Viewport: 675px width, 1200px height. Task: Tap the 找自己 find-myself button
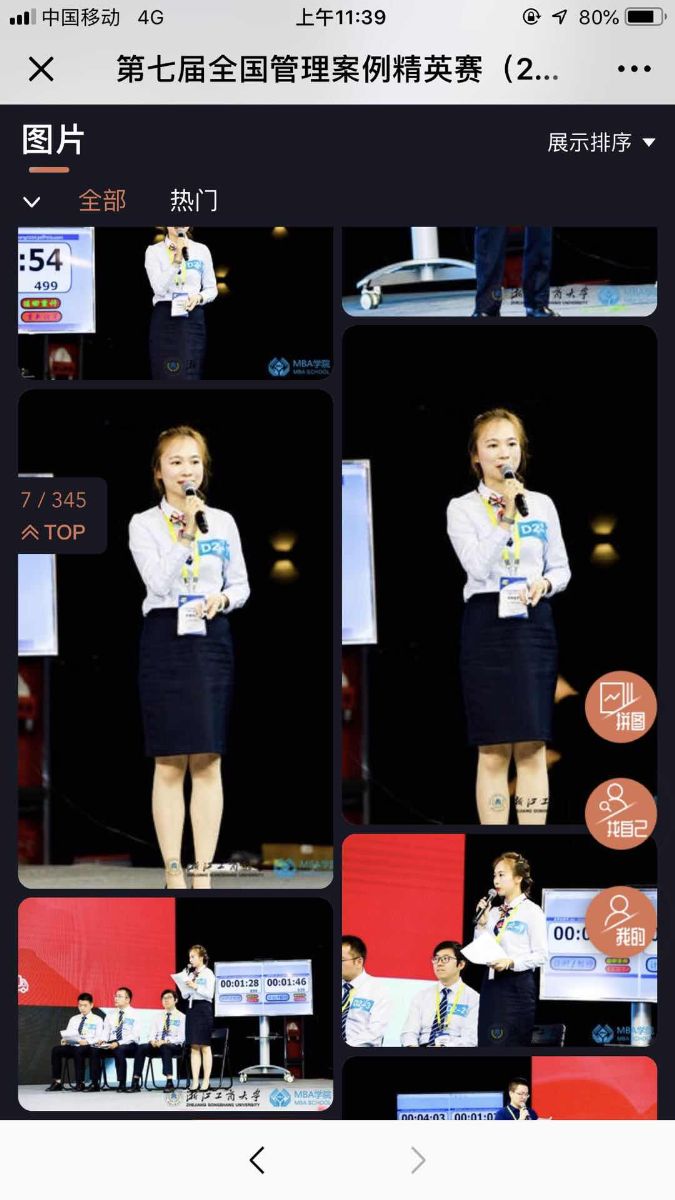pyautogui.click(x=621, y=813)
